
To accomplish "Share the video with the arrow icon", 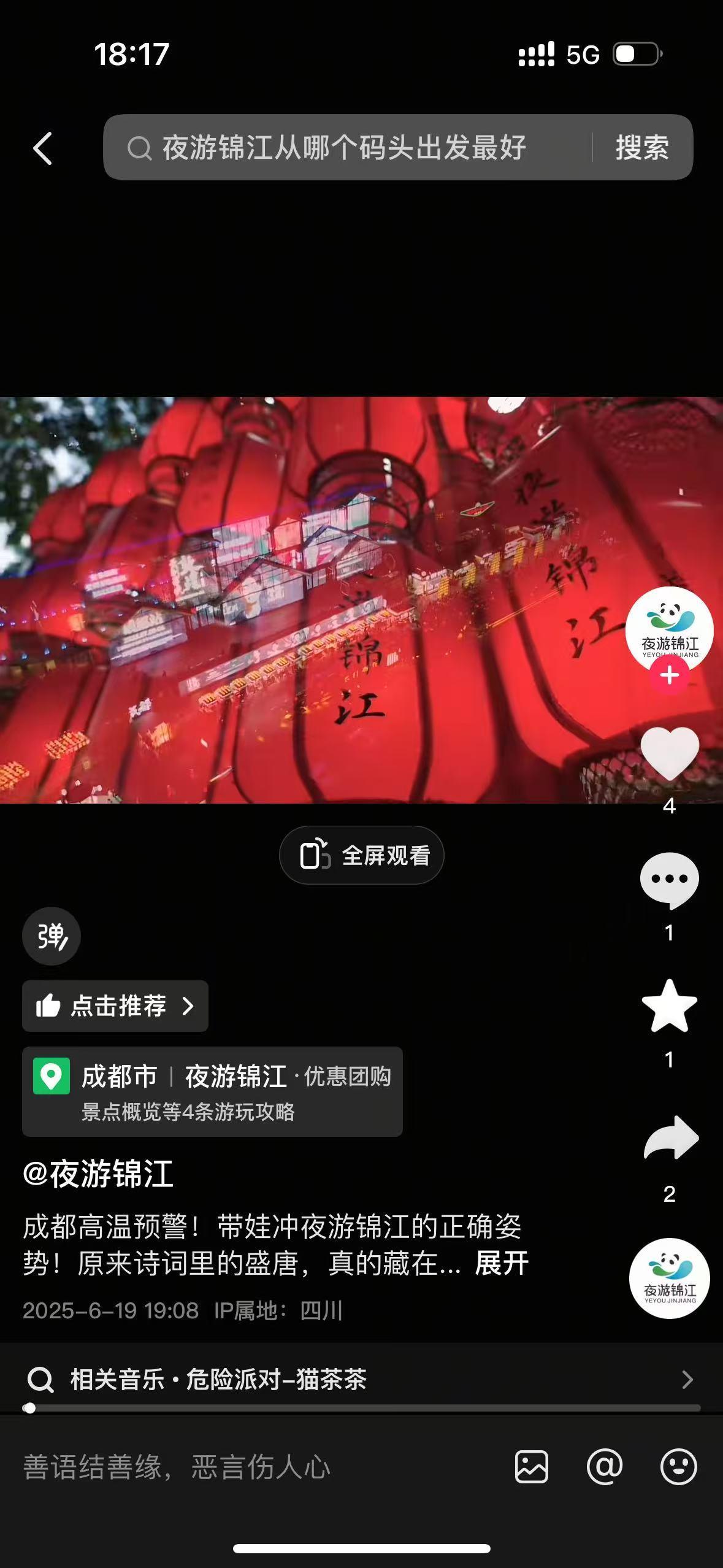I will (670, 1139).
